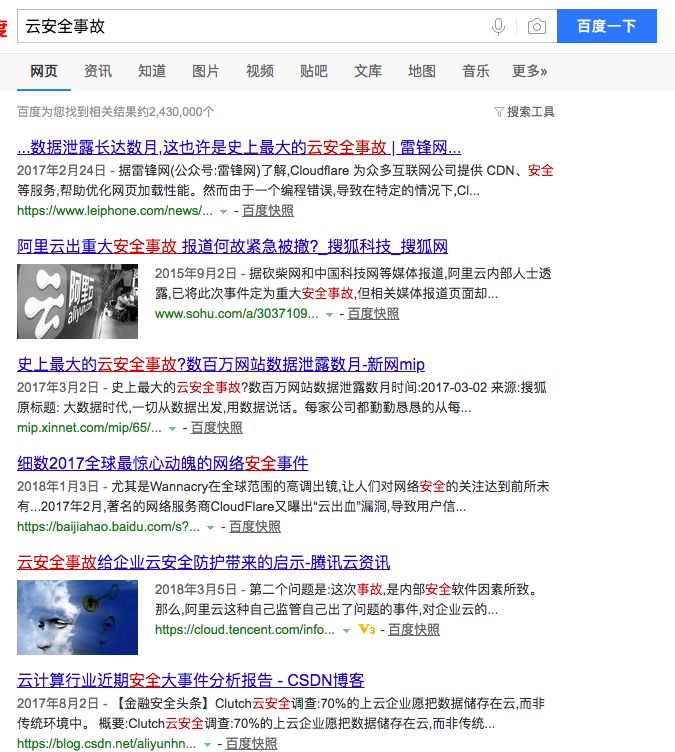Switch to the 地图 tab

pyautogui.click(x=422, y=71)
